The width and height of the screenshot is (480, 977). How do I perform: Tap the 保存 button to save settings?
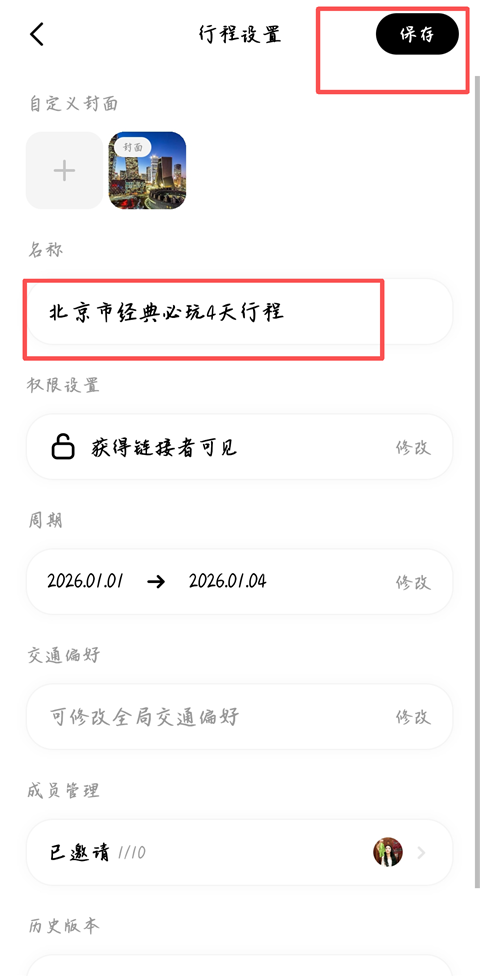point(417,34)
